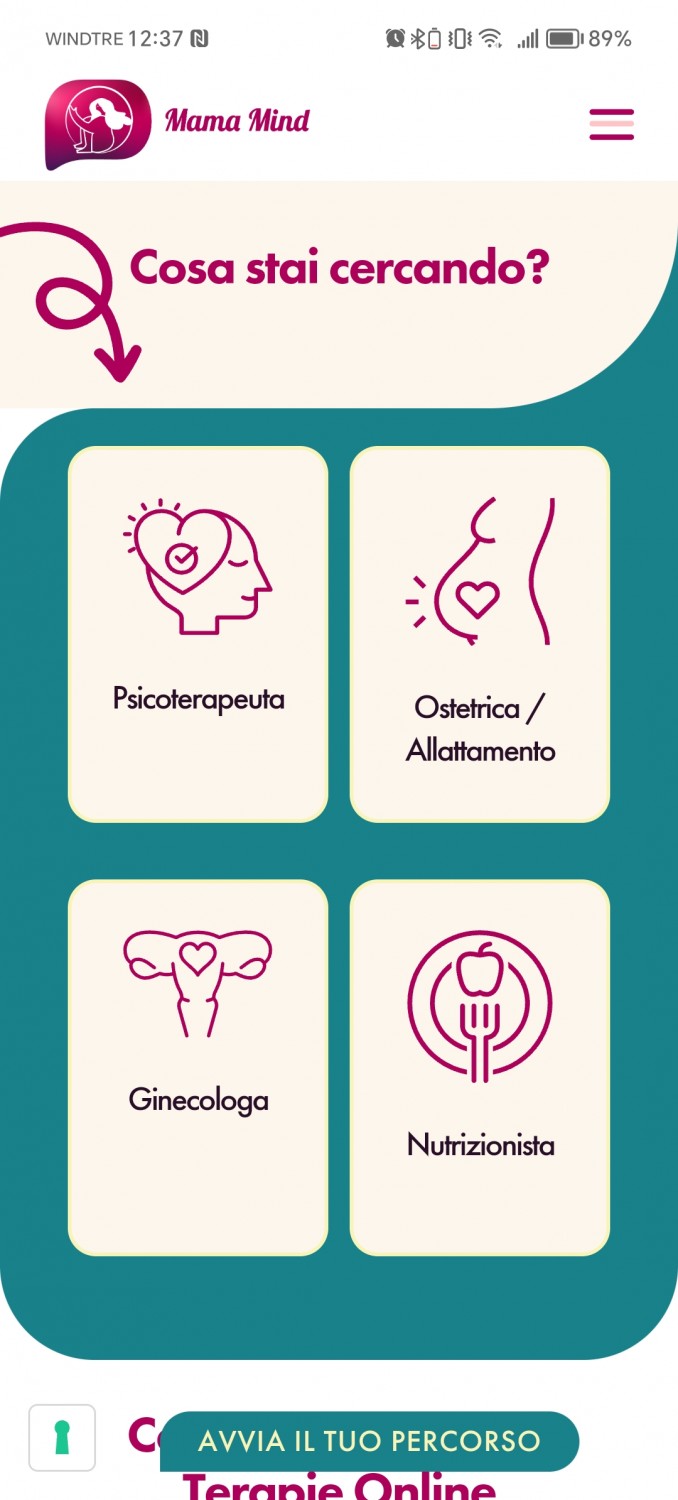Open the green keyhole privacy icon

[x=62, y=1438]
